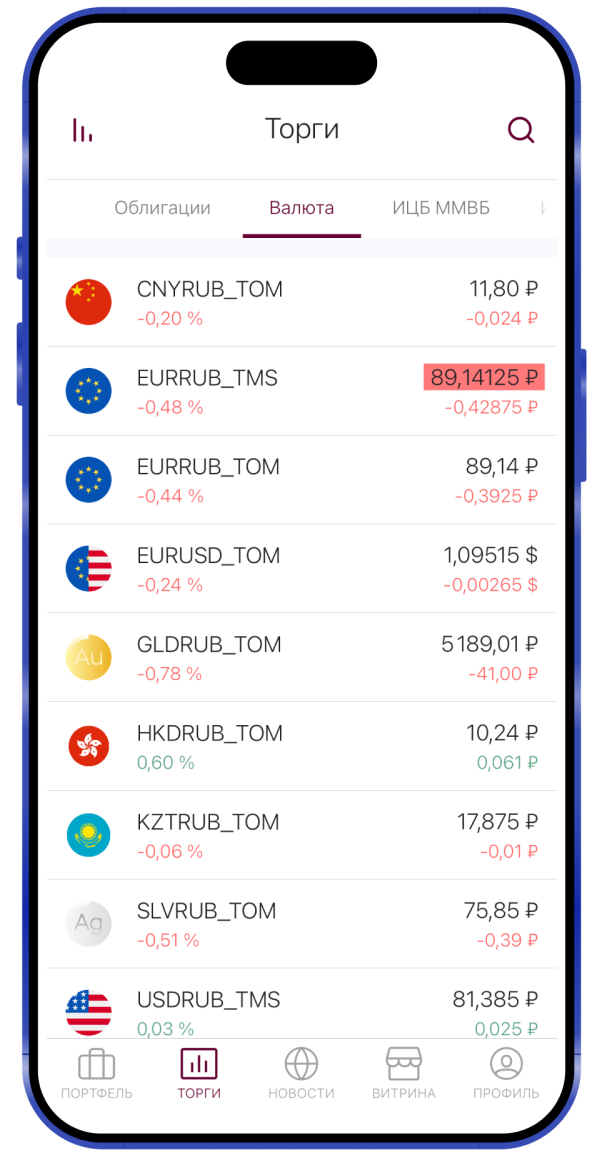602x1164 pixels.
Task: Open the CNYRUB_TOM instrument
Action: [301, 302]
